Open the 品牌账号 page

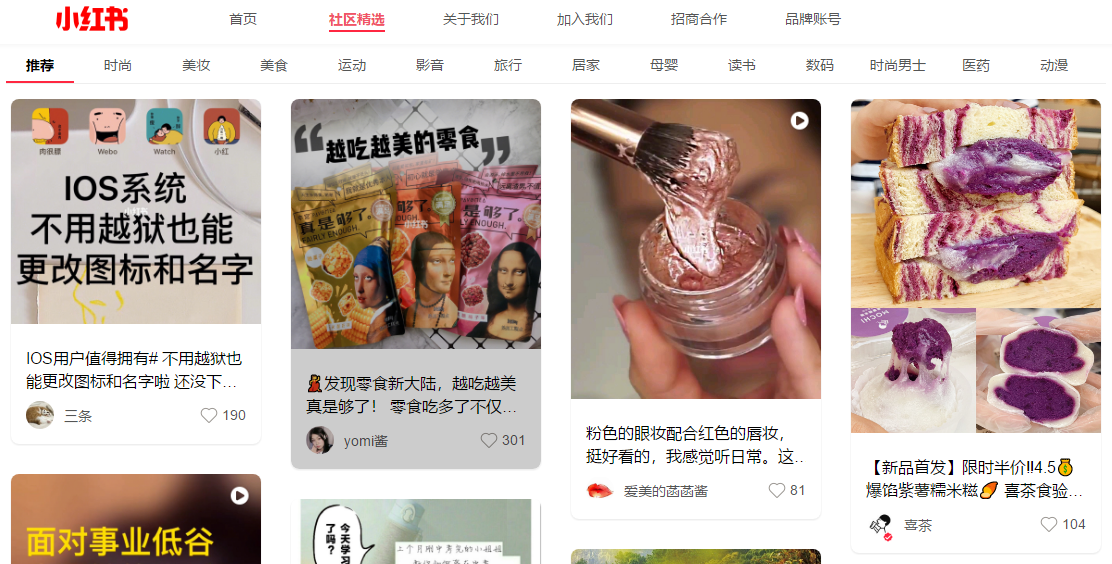[x=813, y=19]
